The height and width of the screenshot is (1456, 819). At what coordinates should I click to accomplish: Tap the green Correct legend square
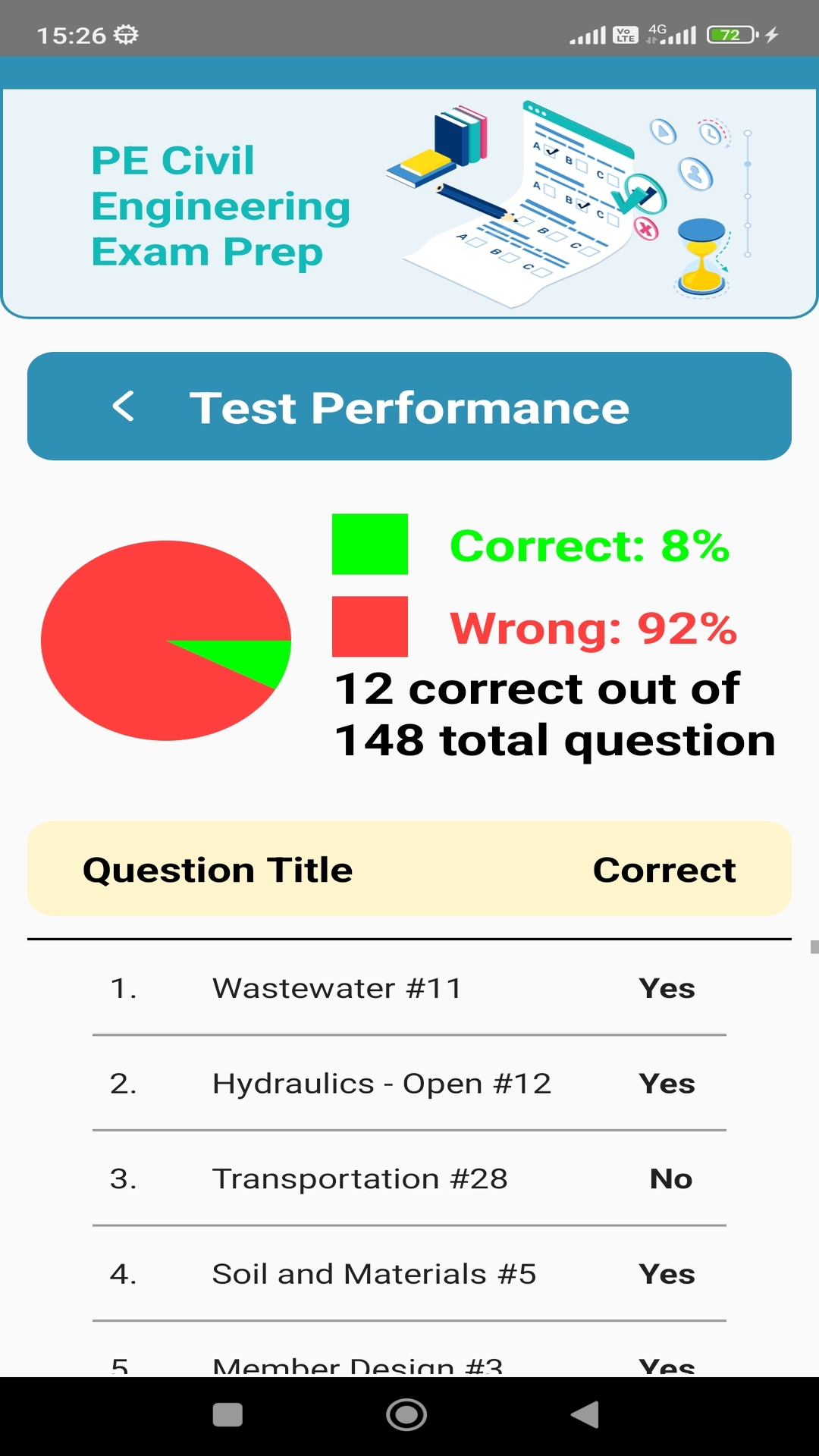click(x=369, y=545)
